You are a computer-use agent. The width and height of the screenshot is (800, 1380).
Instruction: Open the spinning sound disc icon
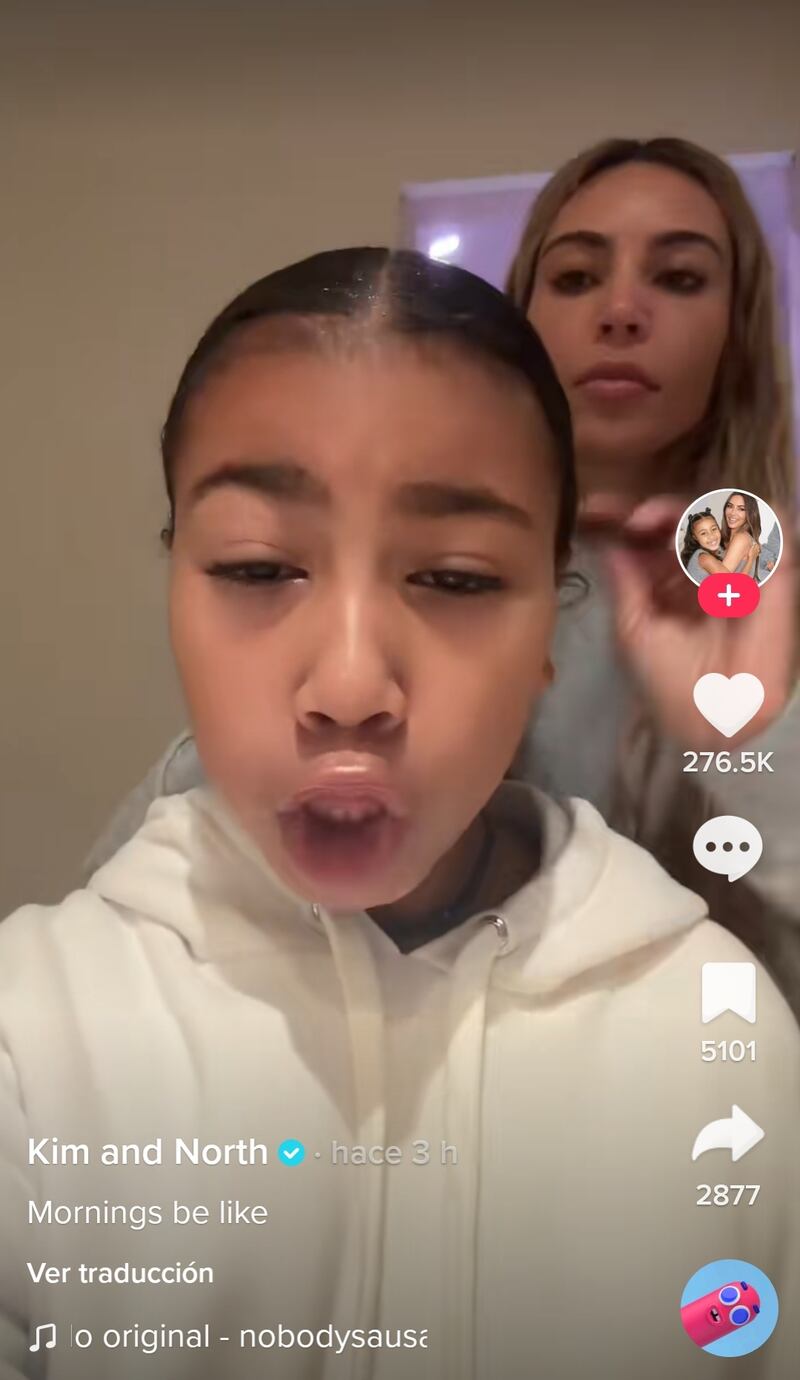[x=729, y=1308]
